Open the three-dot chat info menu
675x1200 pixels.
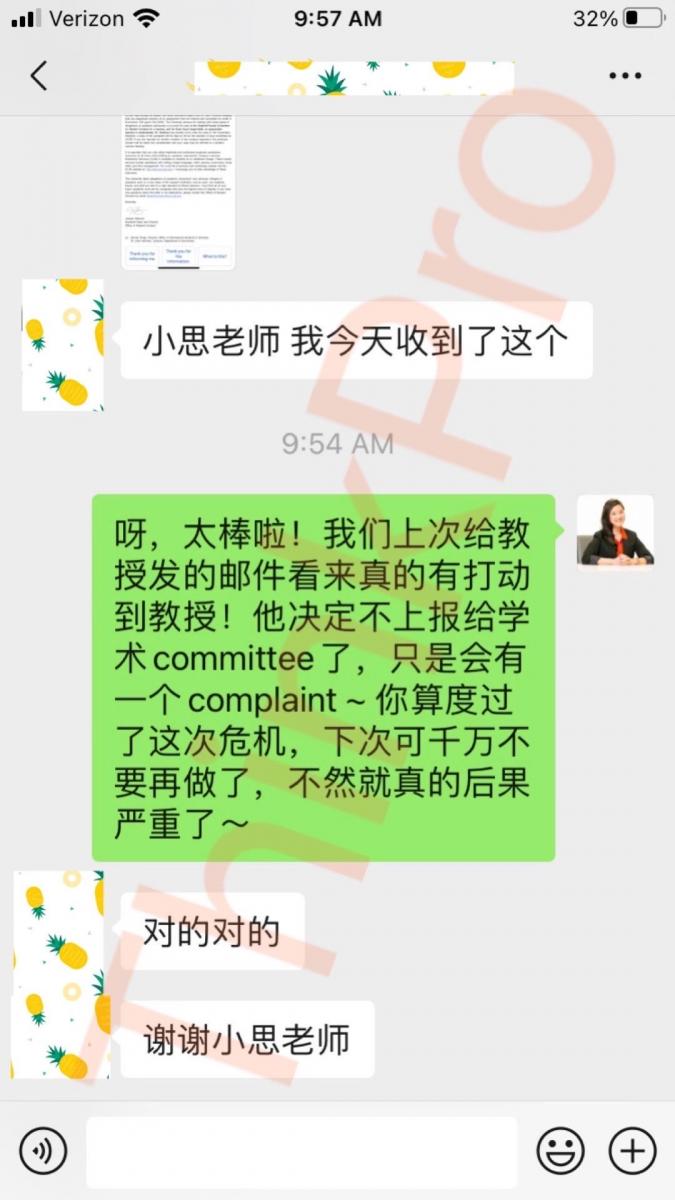pyautogui.click(x=625, y=76)
